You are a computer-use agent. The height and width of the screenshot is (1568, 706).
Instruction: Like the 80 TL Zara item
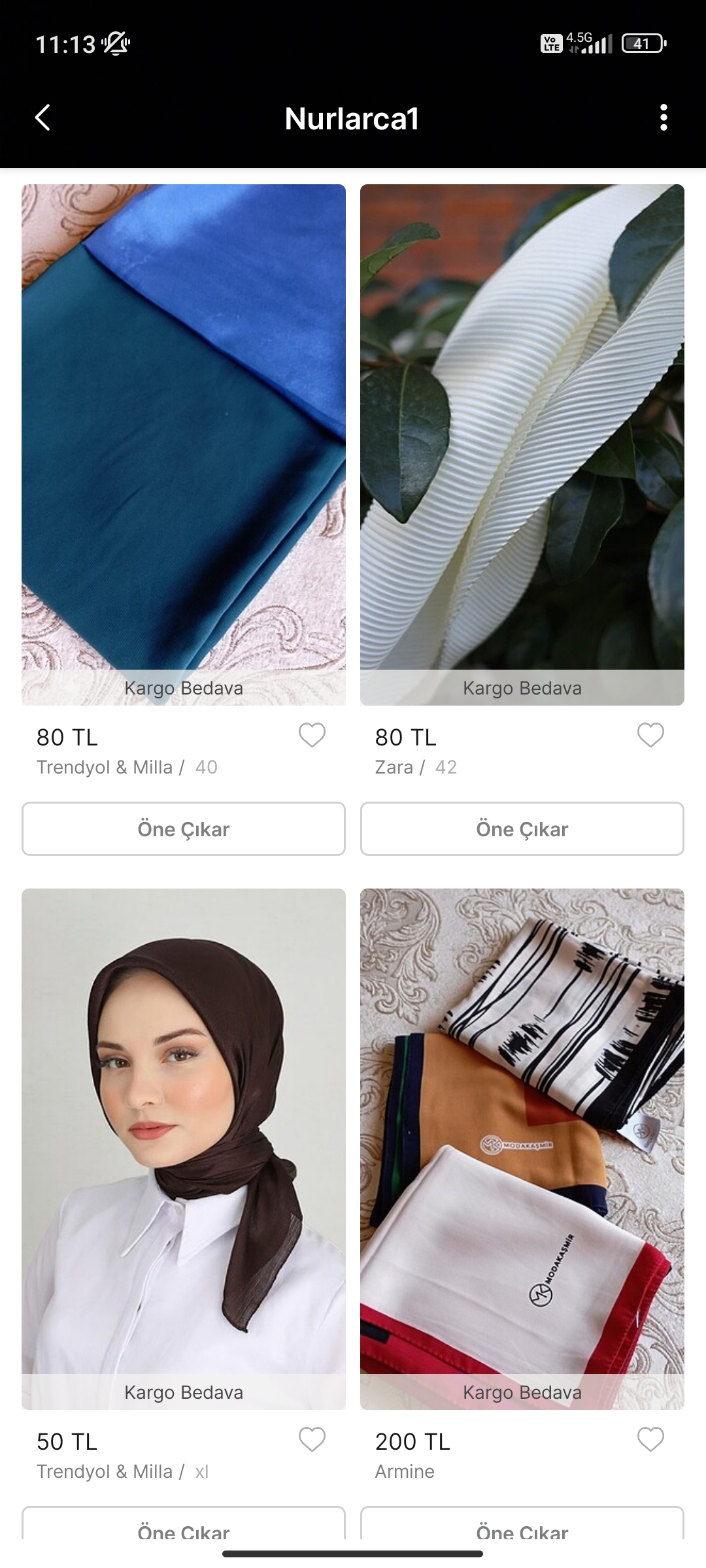tap(650, 736)
